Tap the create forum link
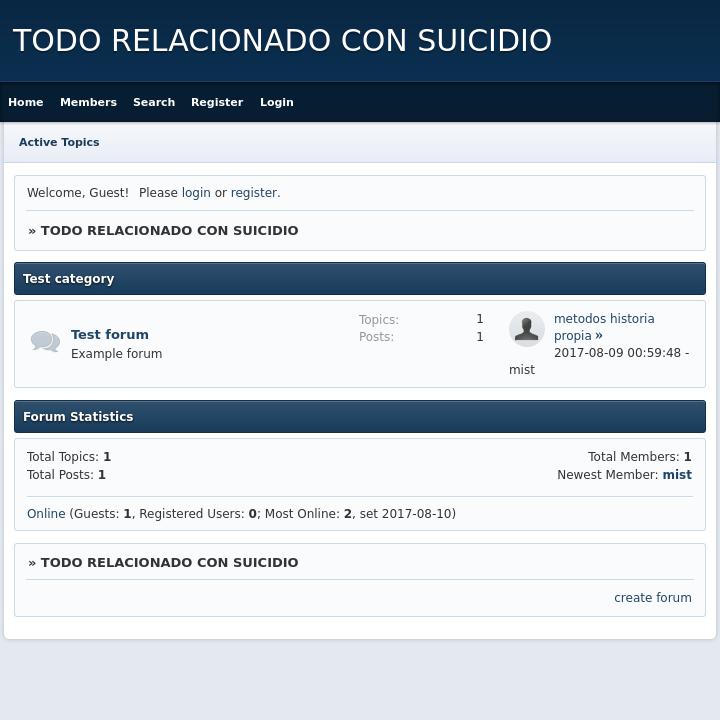 point(653,598)
